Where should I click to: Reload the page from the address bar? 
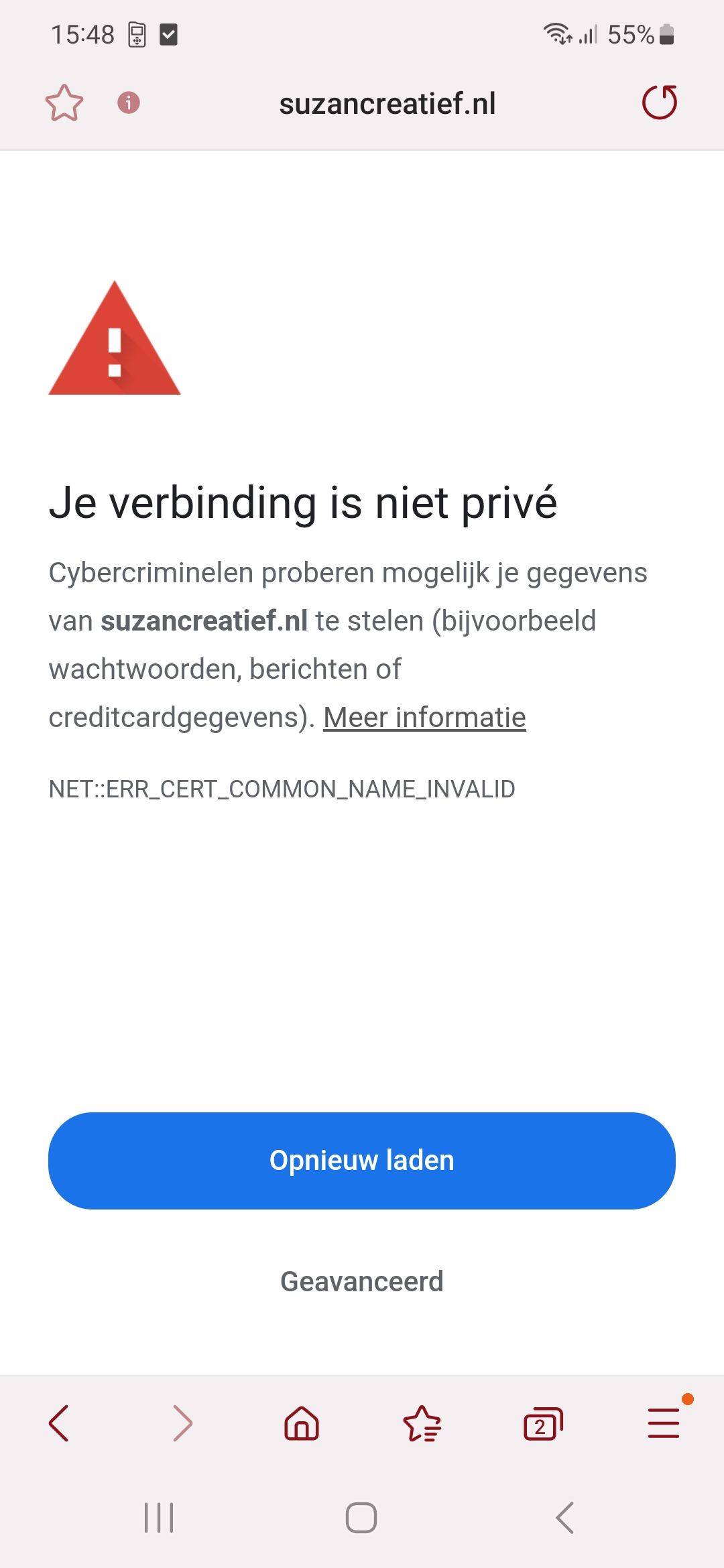660,103
